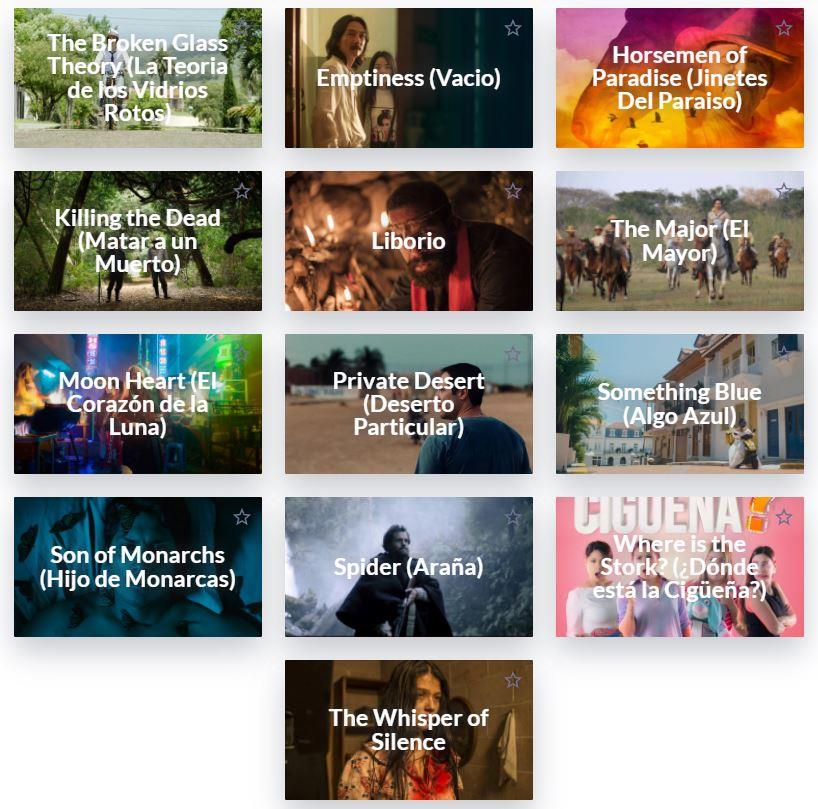This screenshot has width=818, height=809.
Task: Star the Horsemen of Paradise film
Action: (784, 28)
